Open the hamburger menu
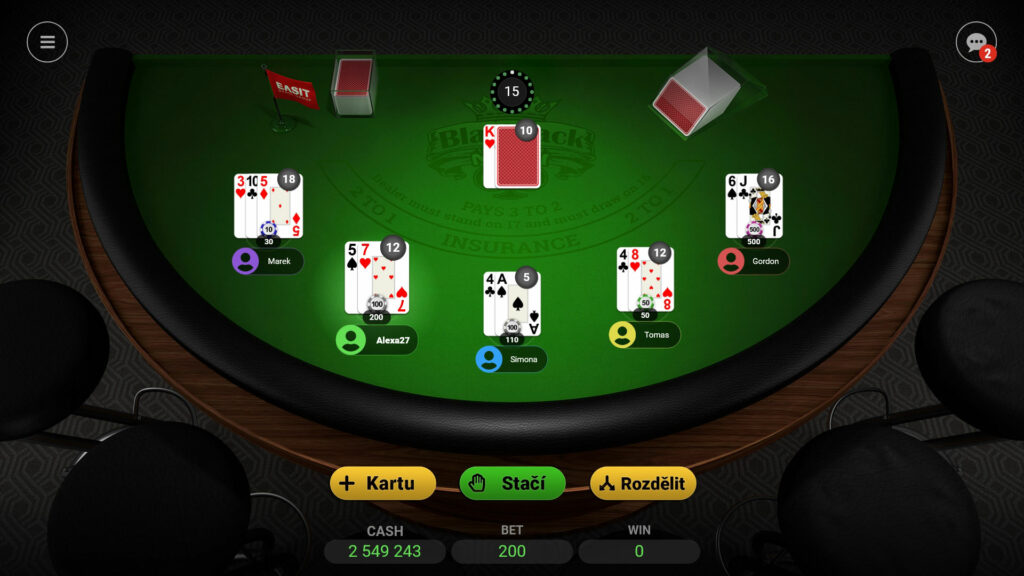Viewport: 1024px width, 576px height. 47,42
